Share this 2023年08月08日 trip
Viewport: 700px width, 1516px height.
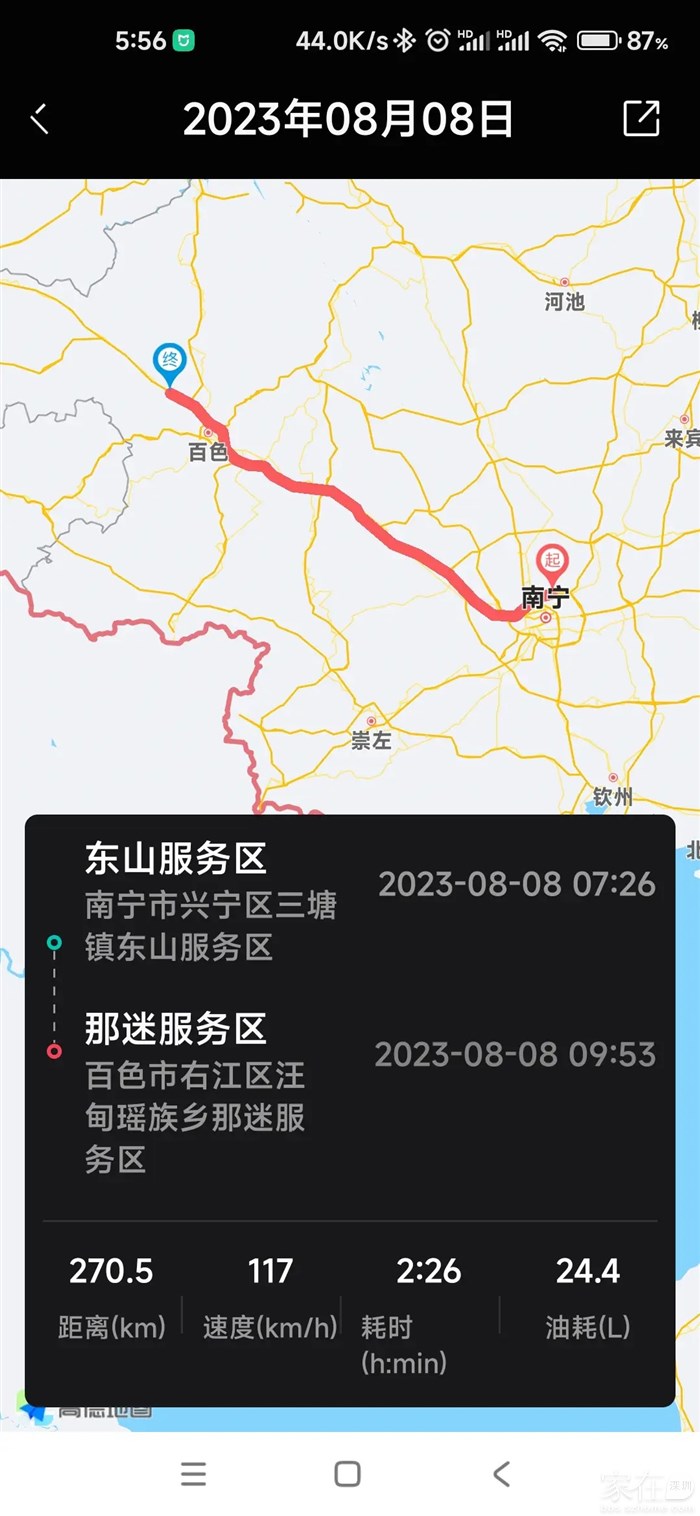point(641,118)
